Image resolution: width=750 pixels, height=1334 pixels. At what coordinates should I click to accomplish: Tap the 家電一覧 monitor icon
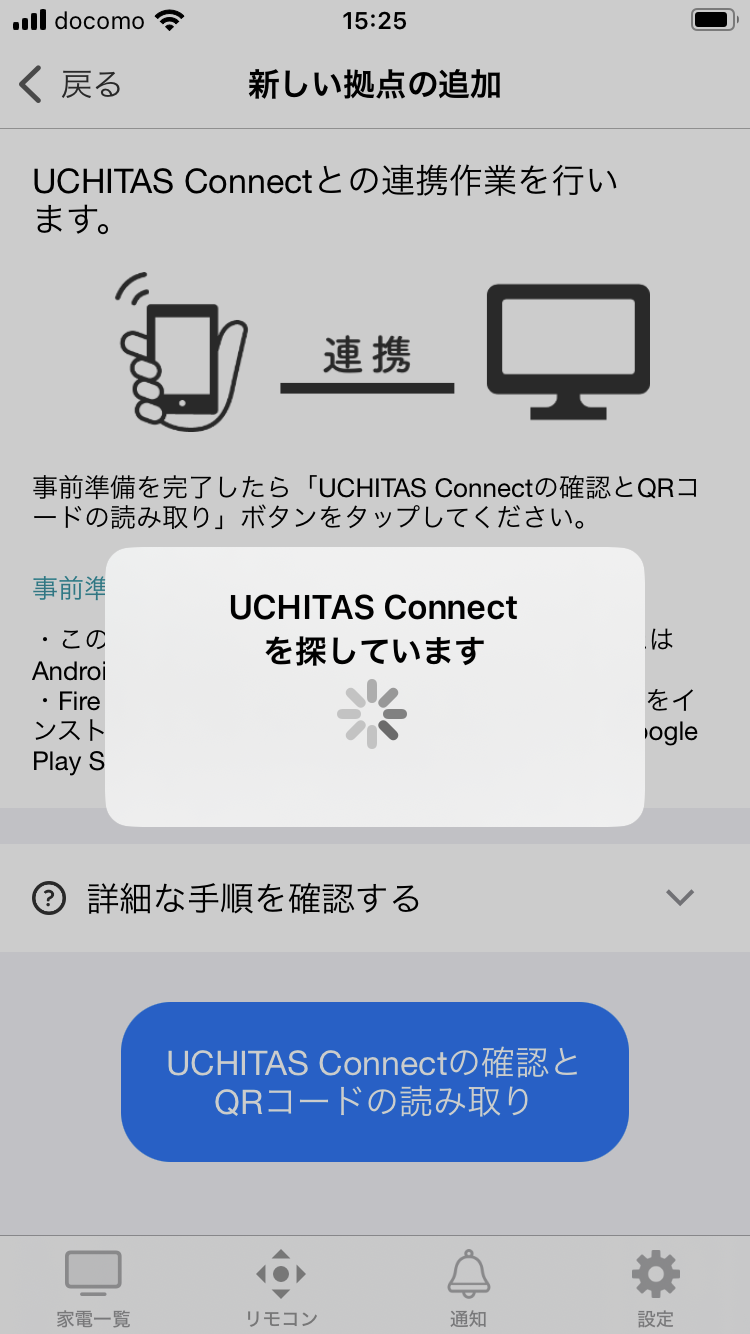(x=93, y=1272)
